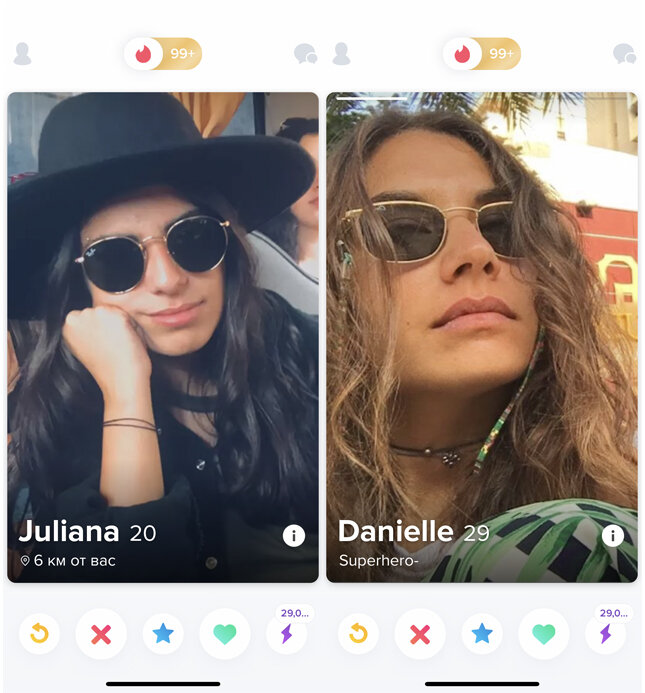
Task: View Danielle's profile info
Action: click(x=612, y=536)
